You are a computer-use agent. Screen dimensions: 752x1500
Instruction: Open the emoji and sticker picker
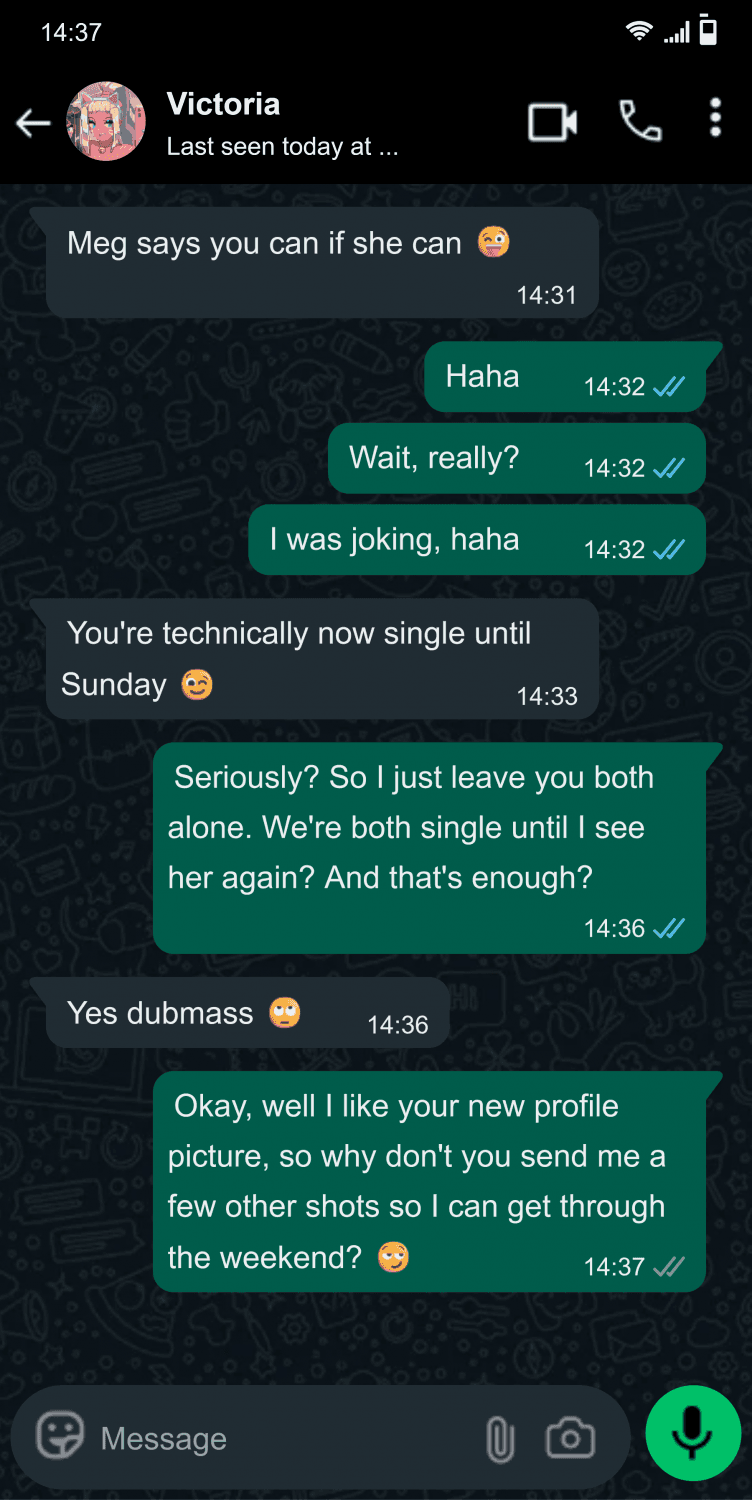click(60, 1438)
